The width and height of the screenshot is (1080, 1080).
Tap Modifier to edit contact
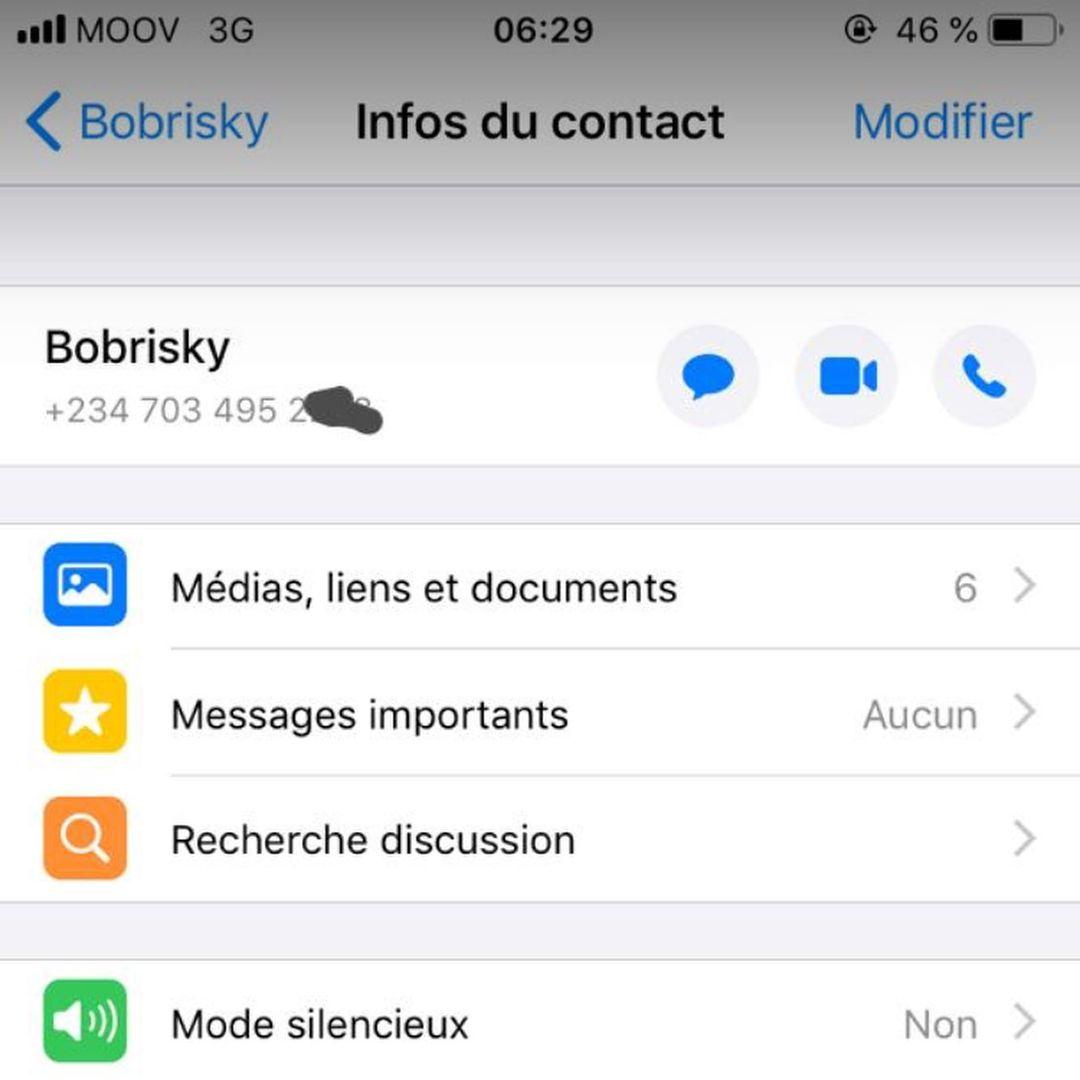pyautogui.click(x=942, y=122)
